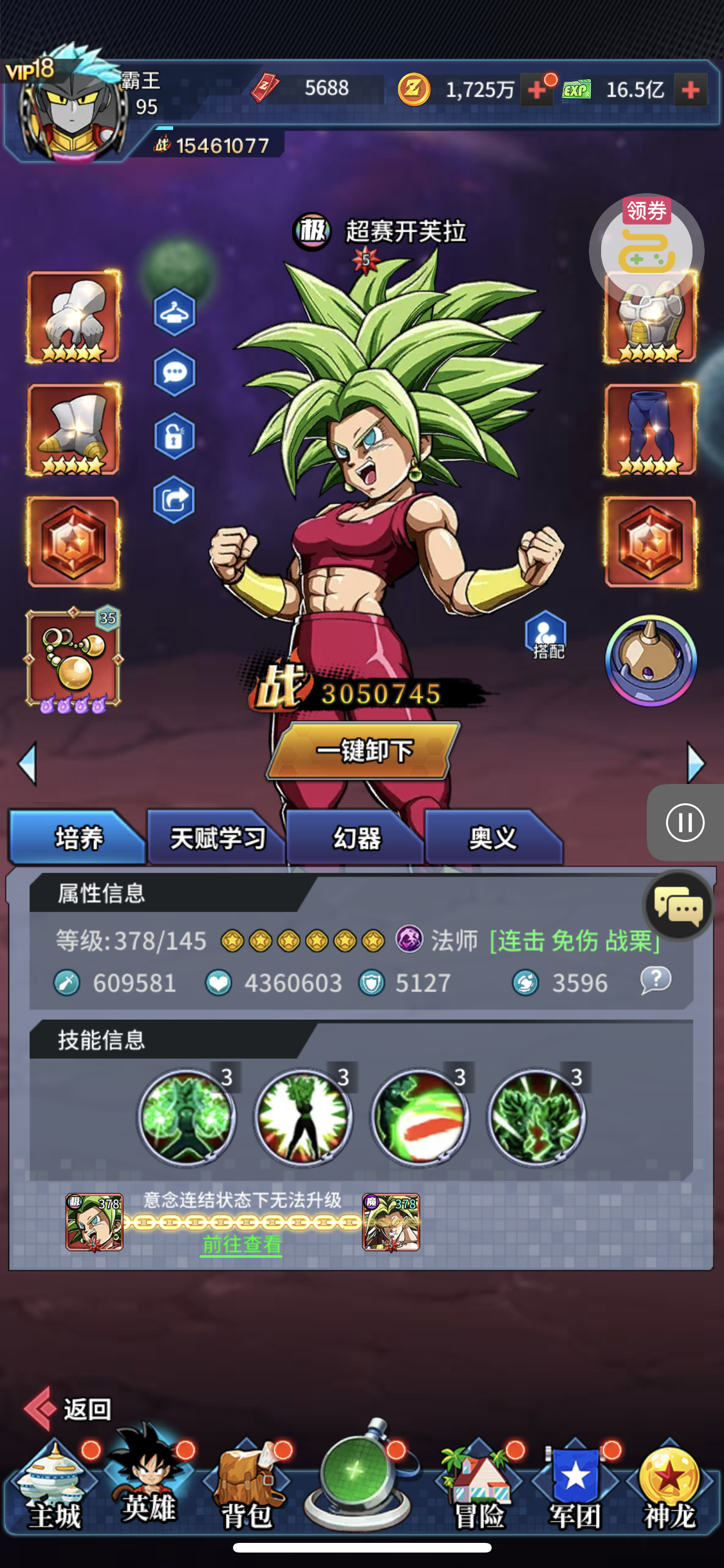
Task: Select the 奥义 tab
Action: click(x=493, y=838)
